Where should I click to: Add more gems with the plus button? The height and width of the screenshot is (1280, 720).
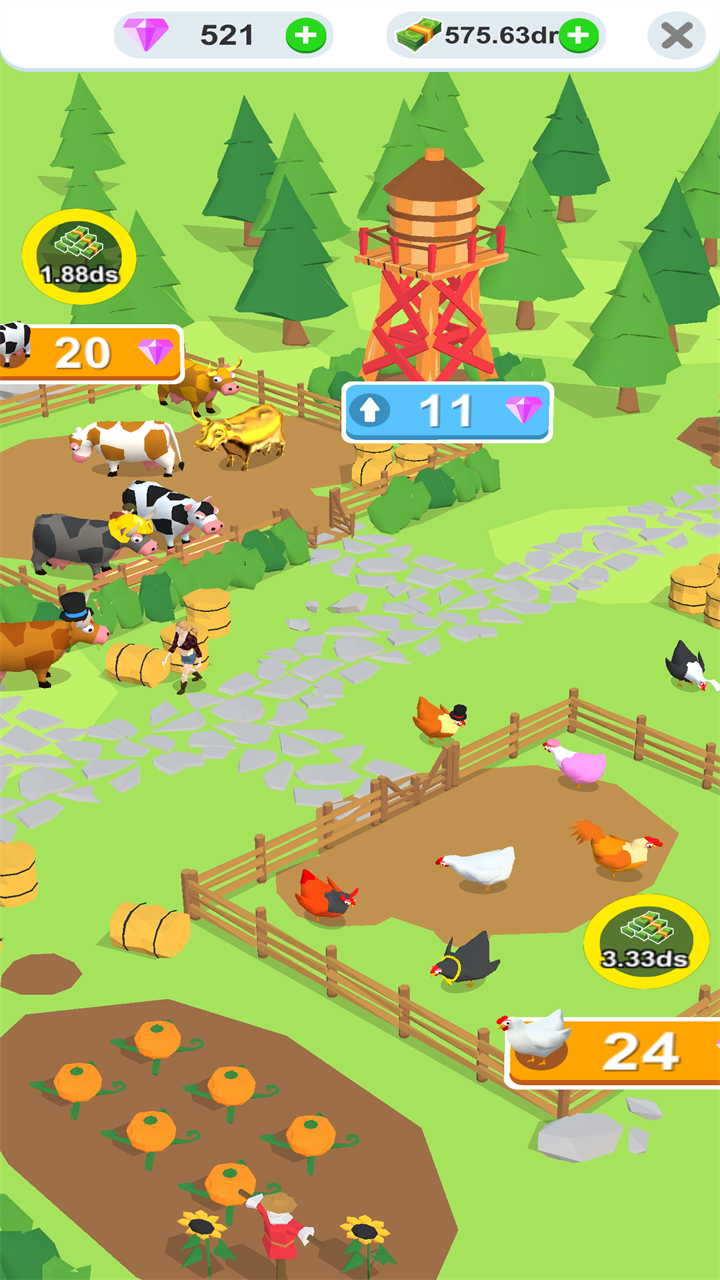[306, 36]
